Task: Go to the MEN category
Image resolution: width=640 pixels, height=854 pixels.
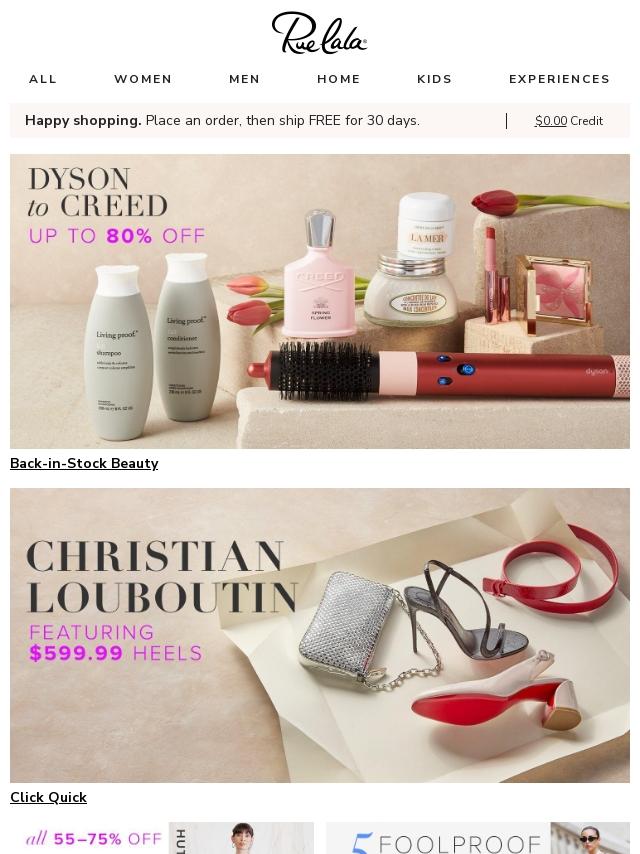Action: [x=244, y=79]
